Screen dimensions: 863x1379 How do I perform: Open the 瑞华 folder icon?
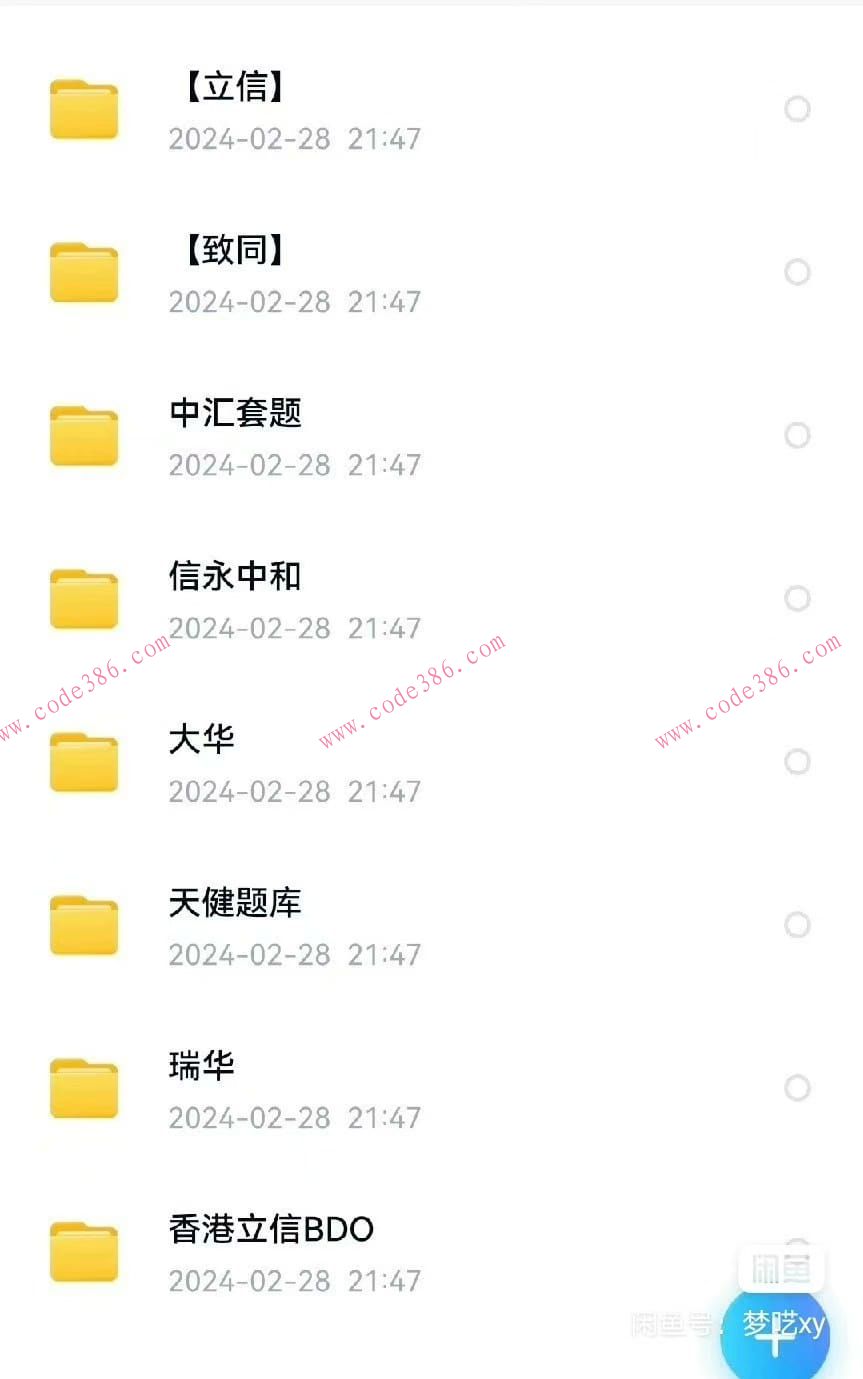click(83, 1088)
